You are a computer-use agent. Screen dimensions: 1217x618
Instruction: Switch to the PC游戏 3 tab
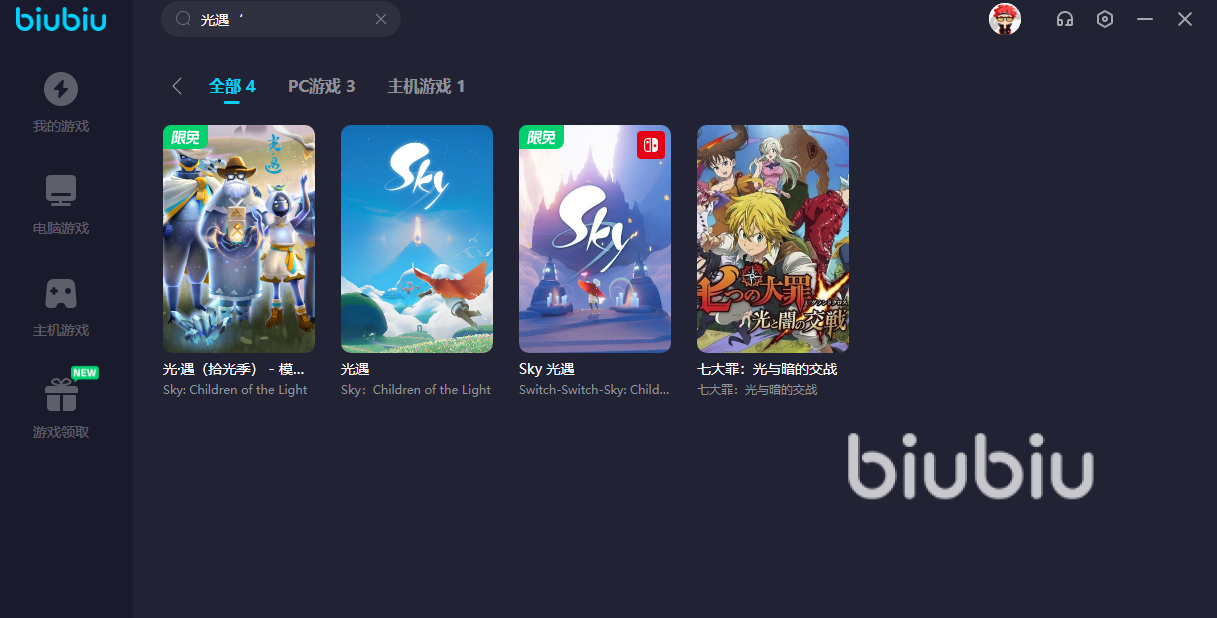[321, 86]
